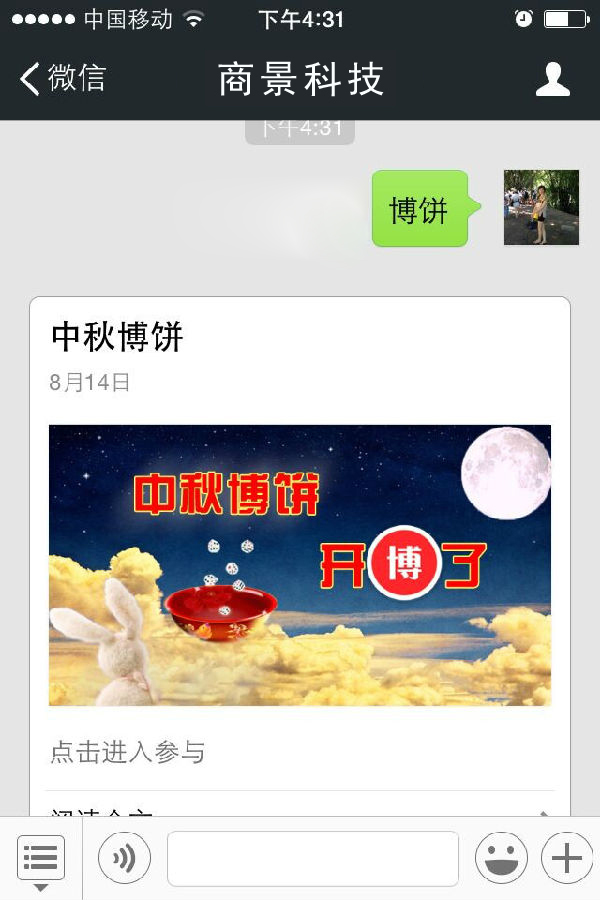Open 商景科技 account profile icon

point(552,79)
